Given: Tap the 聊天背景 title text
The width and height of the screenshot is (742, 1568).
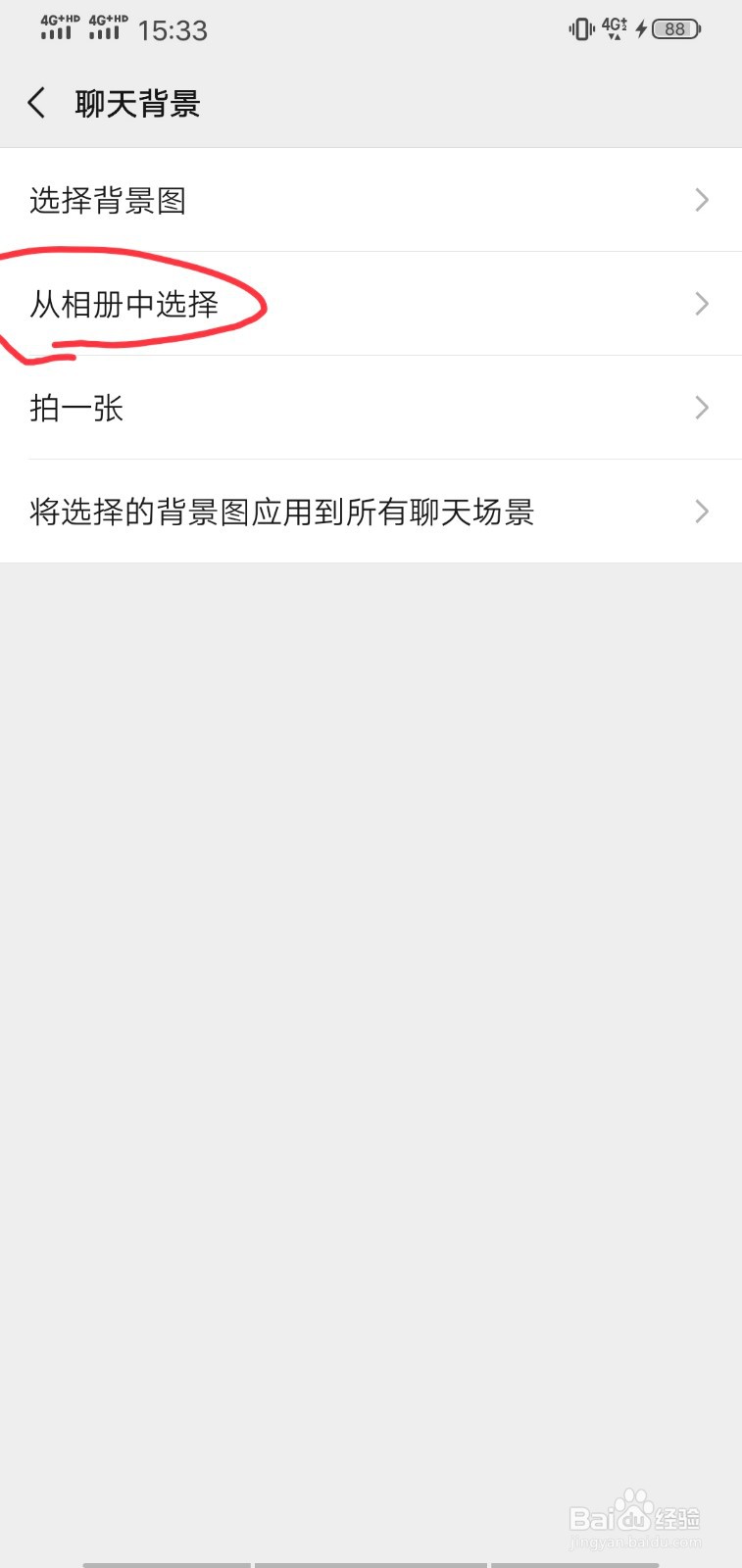Looking at the screenshot, I should click(138, 103).
